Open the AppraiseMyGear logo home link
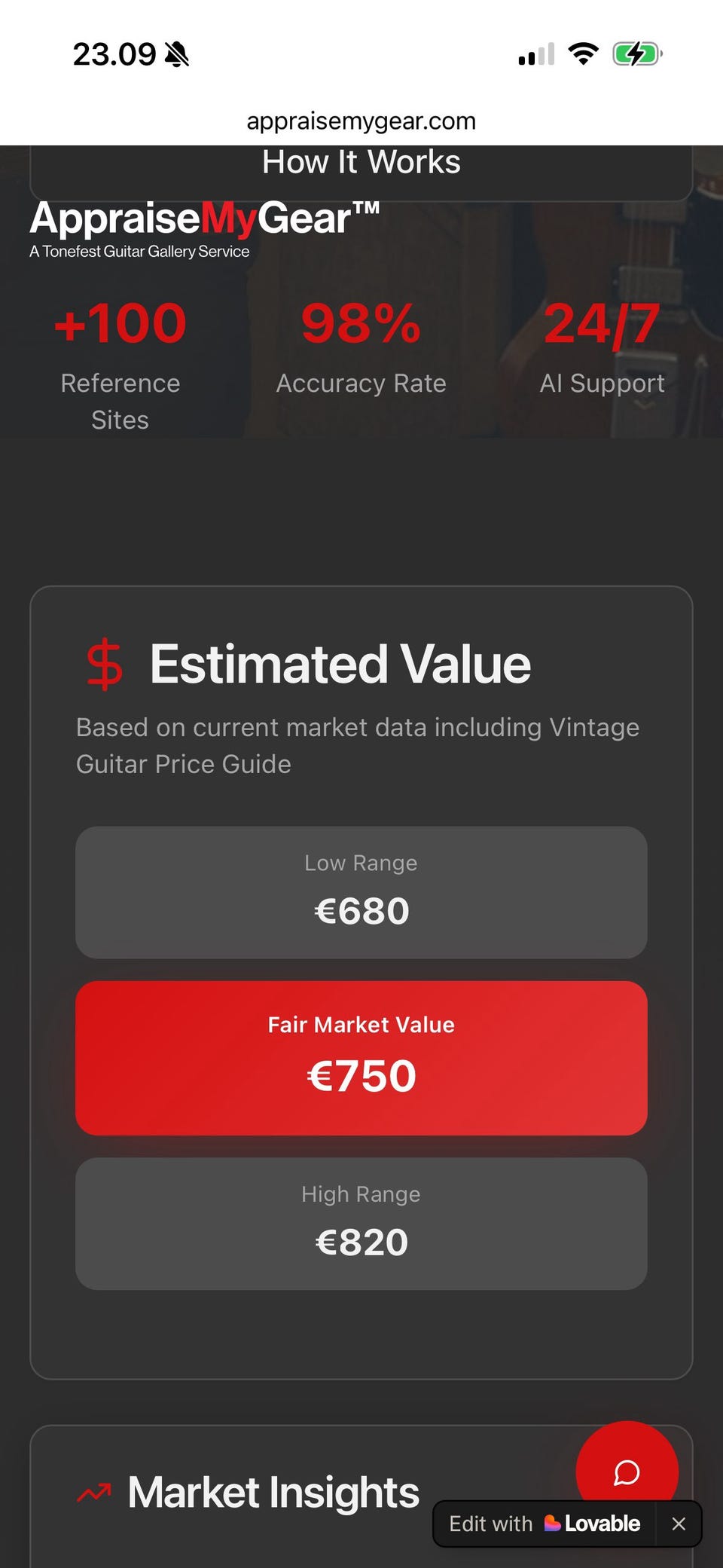Viewport: 723px width, 1568px height. (x=203, y=228)
